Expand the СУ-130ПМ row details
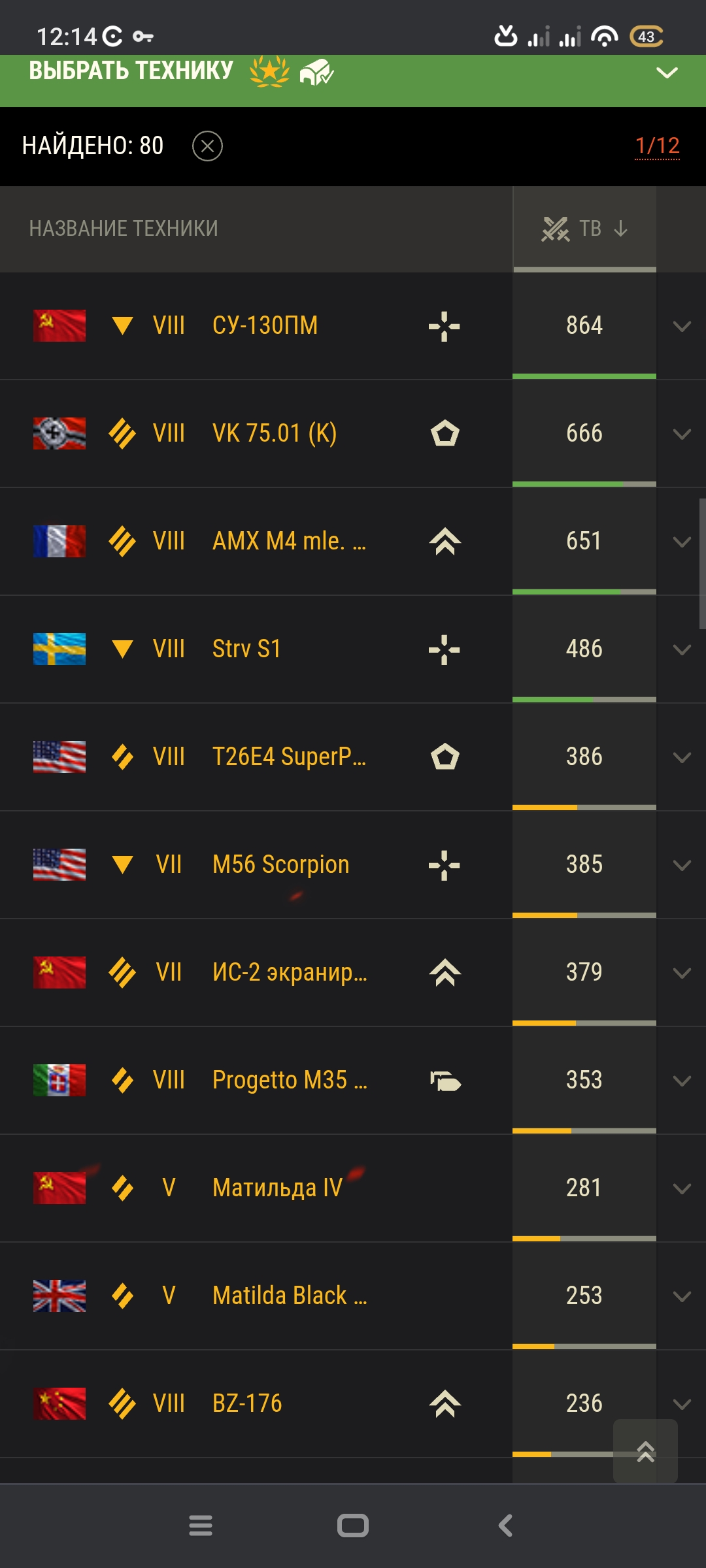 click(682, 326)
